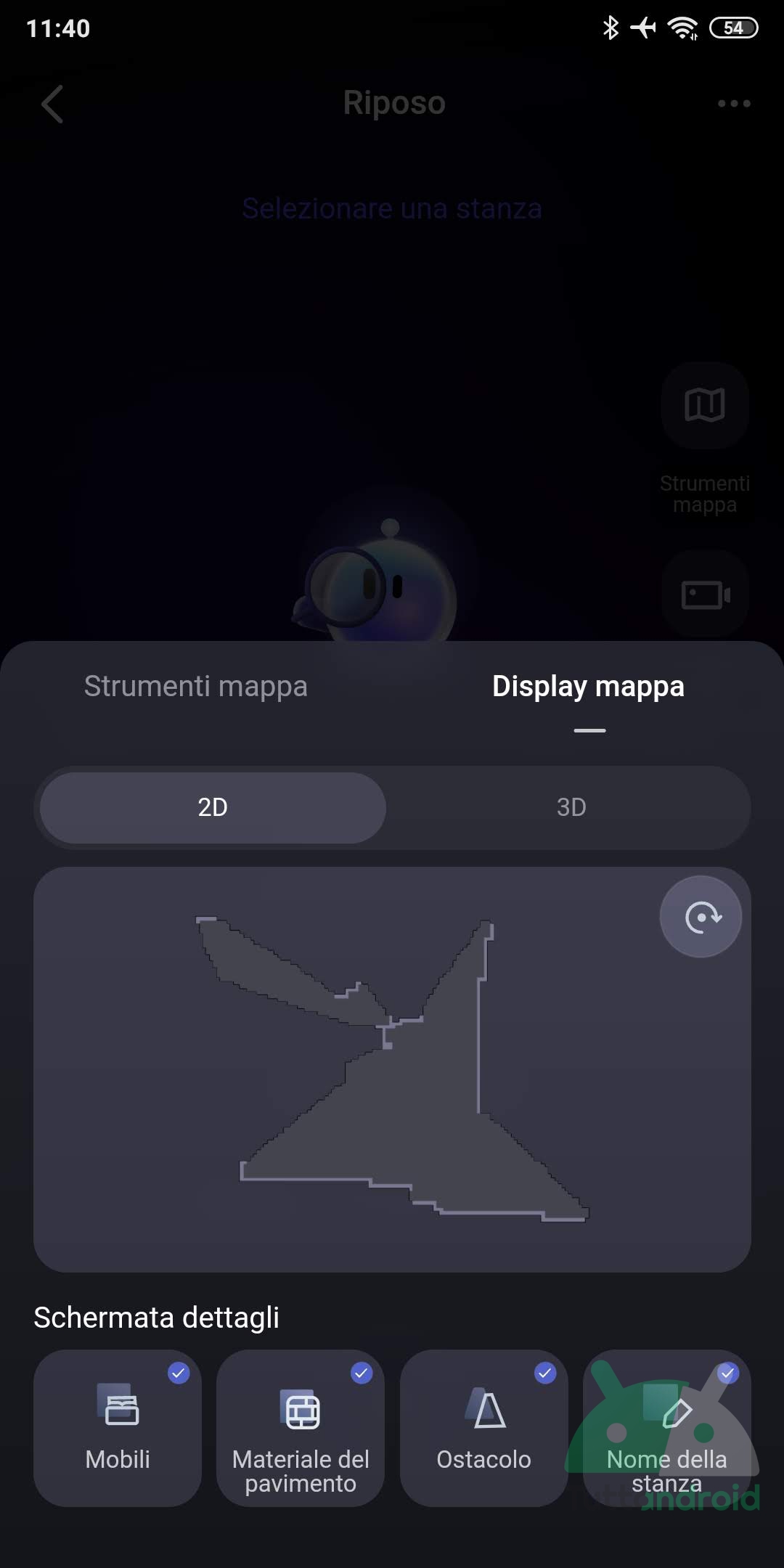
Task: Toggle Nome della stanza display
Action: pyautogui.click(x=666, y=1427)
